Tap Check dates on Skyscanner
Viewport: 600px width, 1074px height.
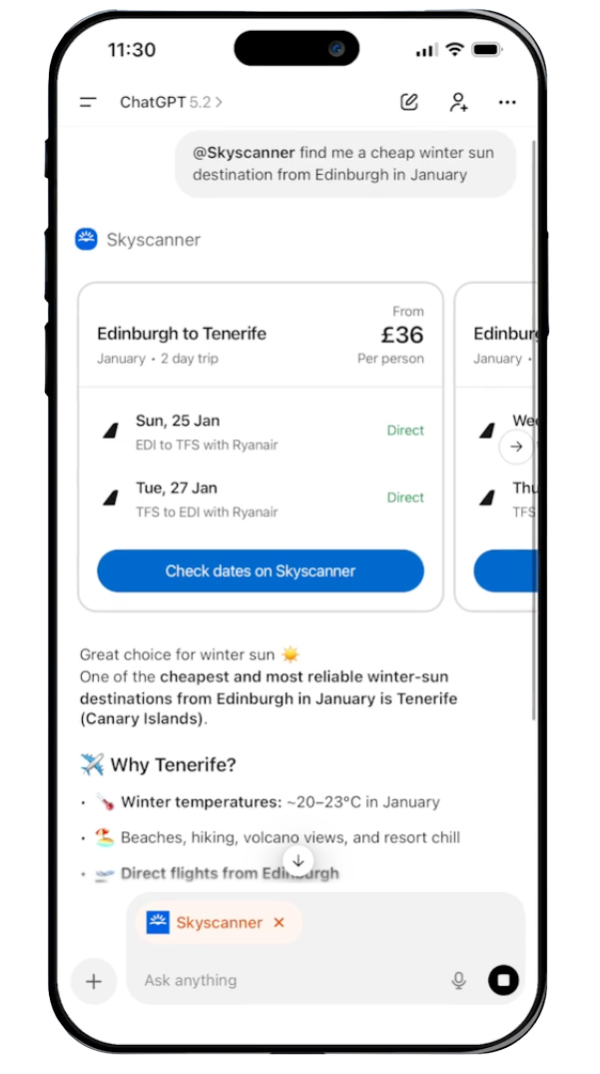[260, 571]
